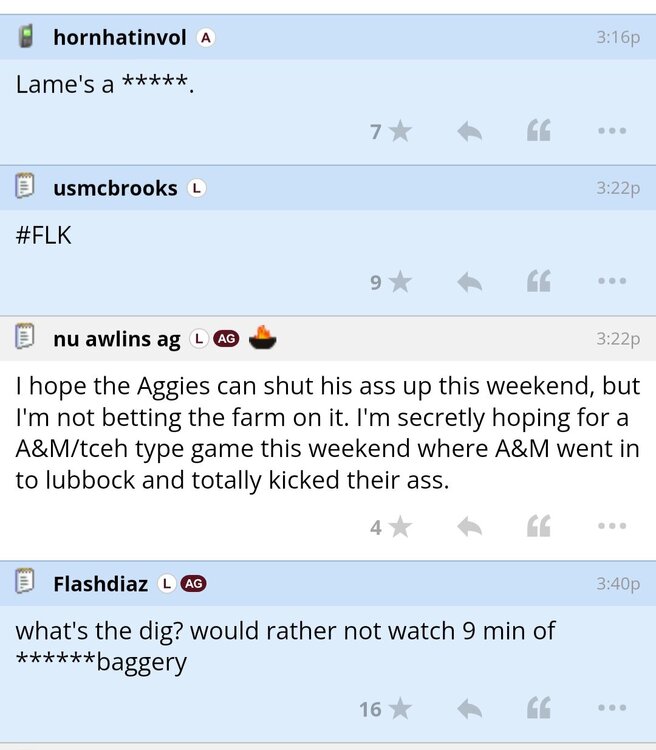Image resolution: width=656 pixels, height=750 pixels.
Task: Quote usmcbrooks' #FLK post
Action: tap(539, 282)
